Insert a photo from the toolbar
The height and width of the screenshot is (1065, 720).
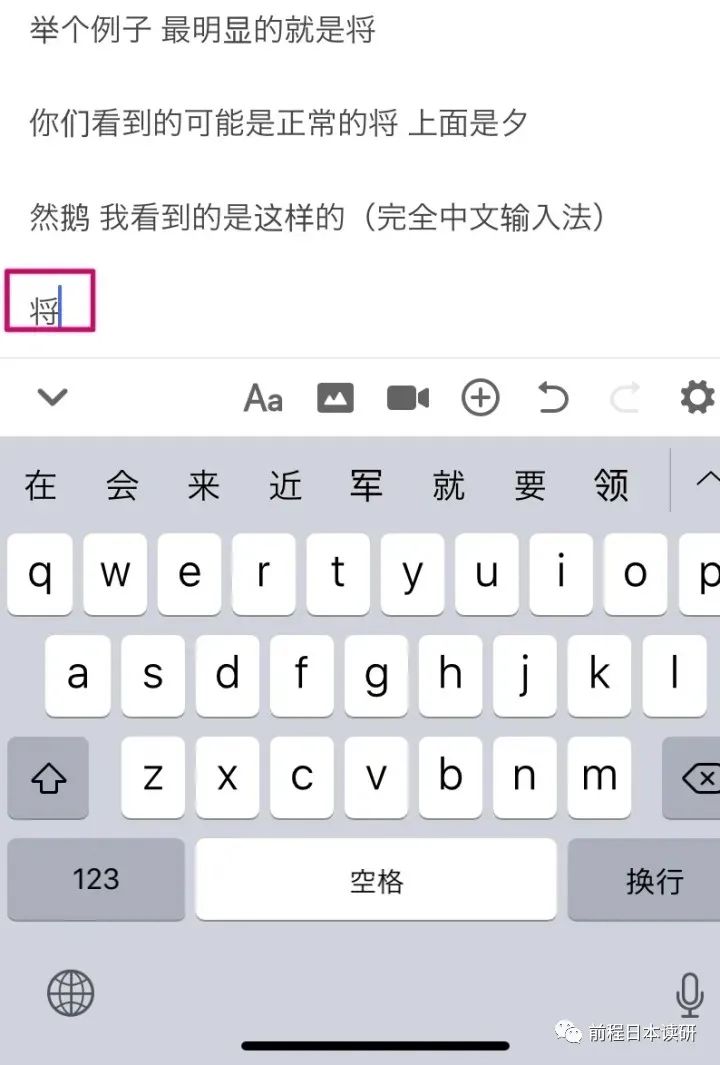(335, 398)
